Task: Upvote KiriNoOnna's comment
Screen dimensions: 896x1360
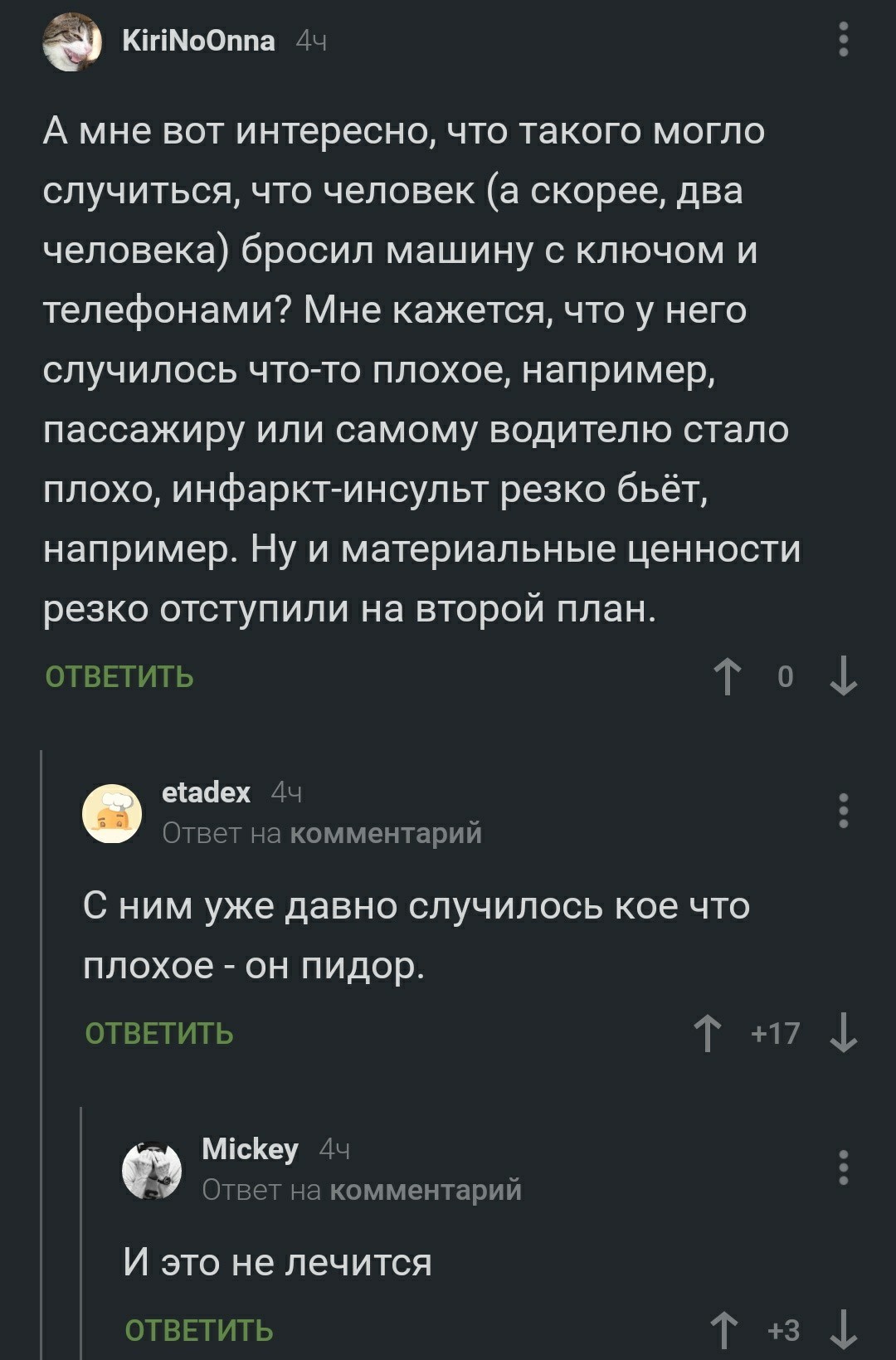Action: point(728,676)
